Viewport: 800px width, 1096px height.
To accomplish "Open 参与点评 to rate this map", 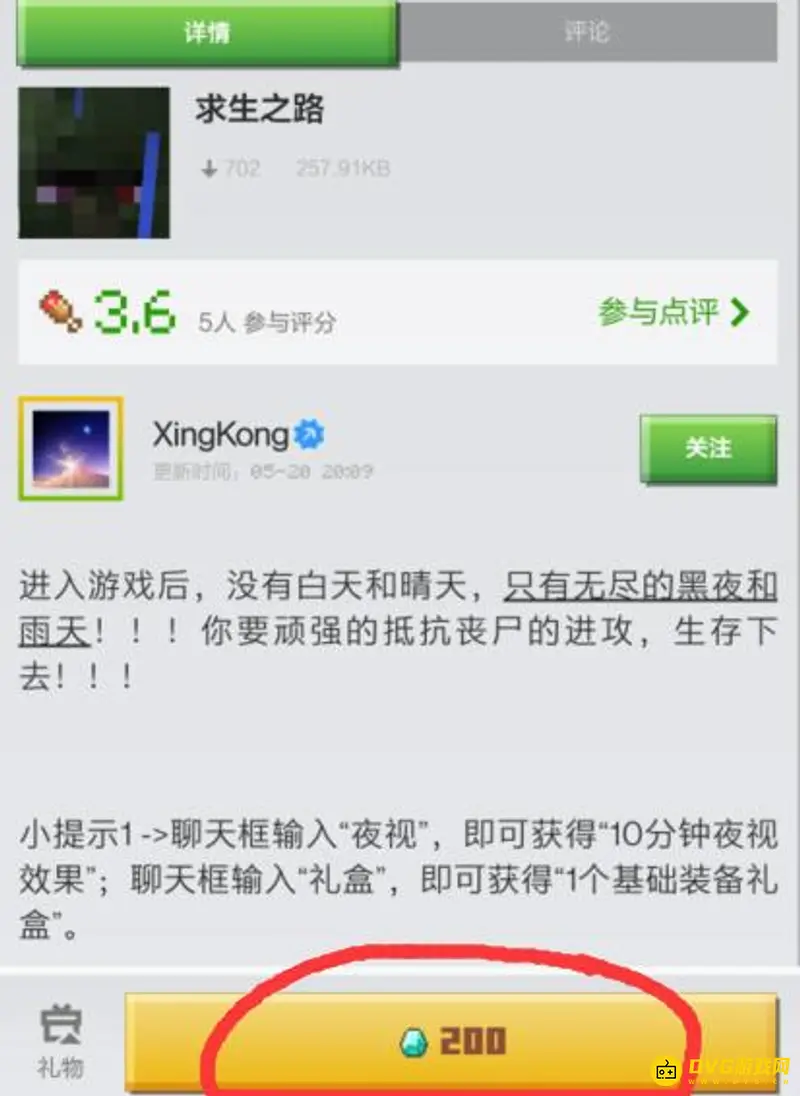I will click(x=673, y=313).
